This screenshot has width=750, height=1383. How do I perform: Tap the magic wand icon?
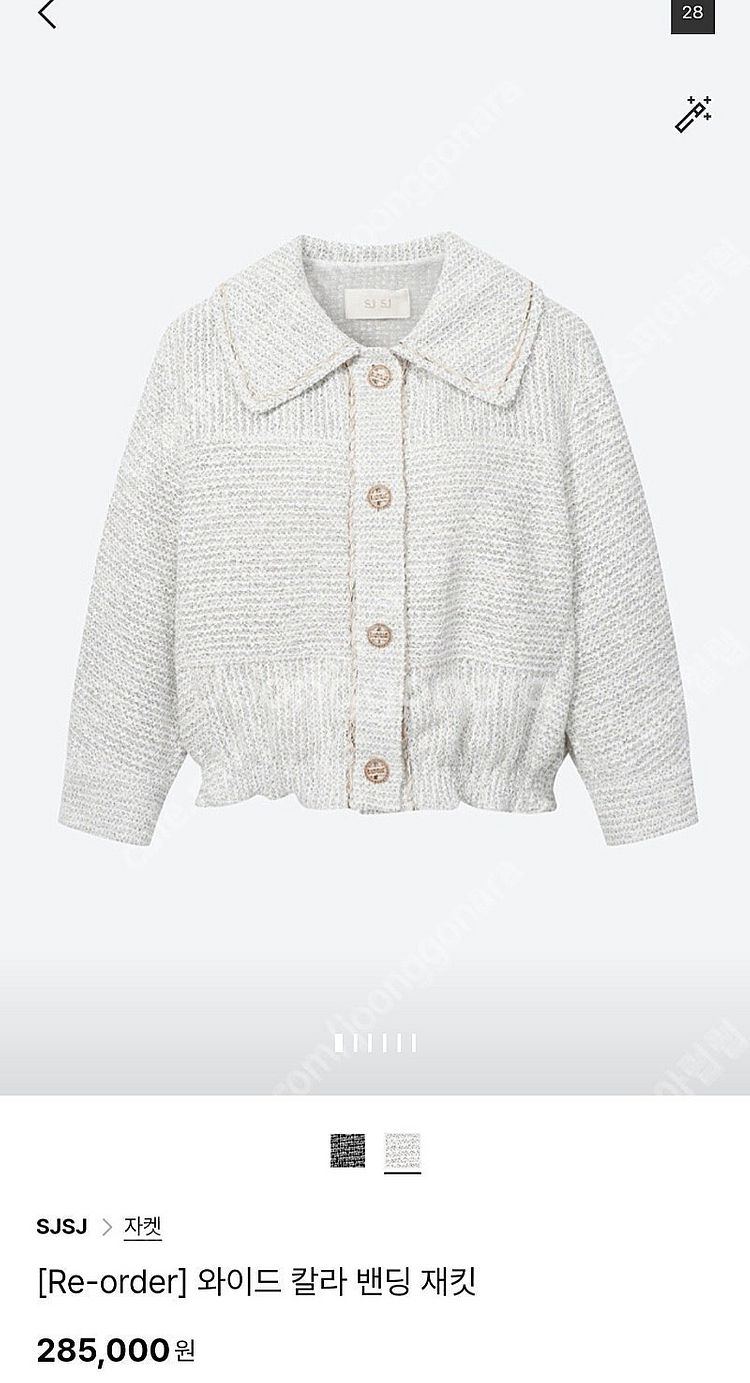coord(693,114)
